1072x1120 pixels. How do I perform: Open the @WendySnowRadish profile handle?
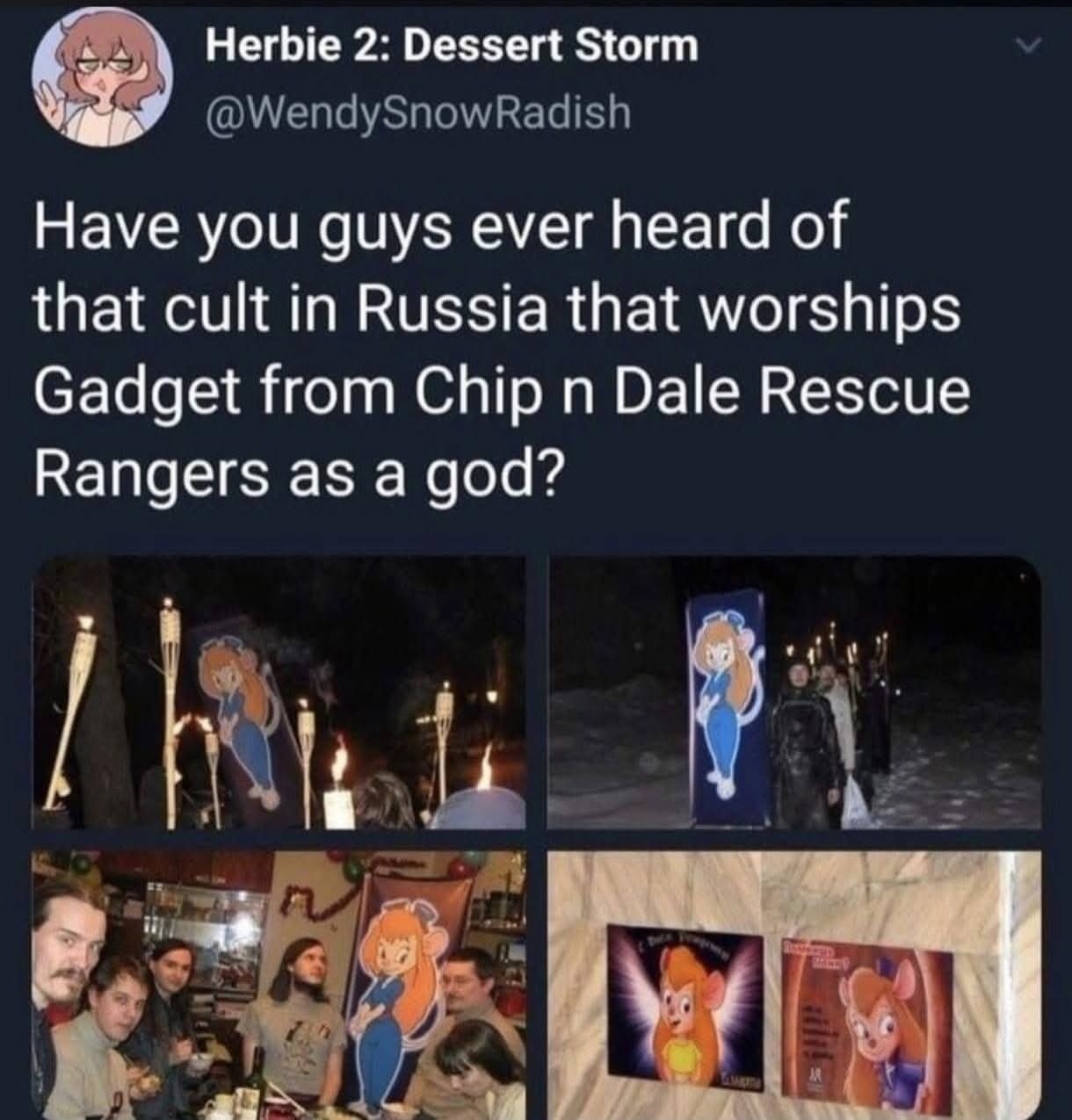coord(416,112)
